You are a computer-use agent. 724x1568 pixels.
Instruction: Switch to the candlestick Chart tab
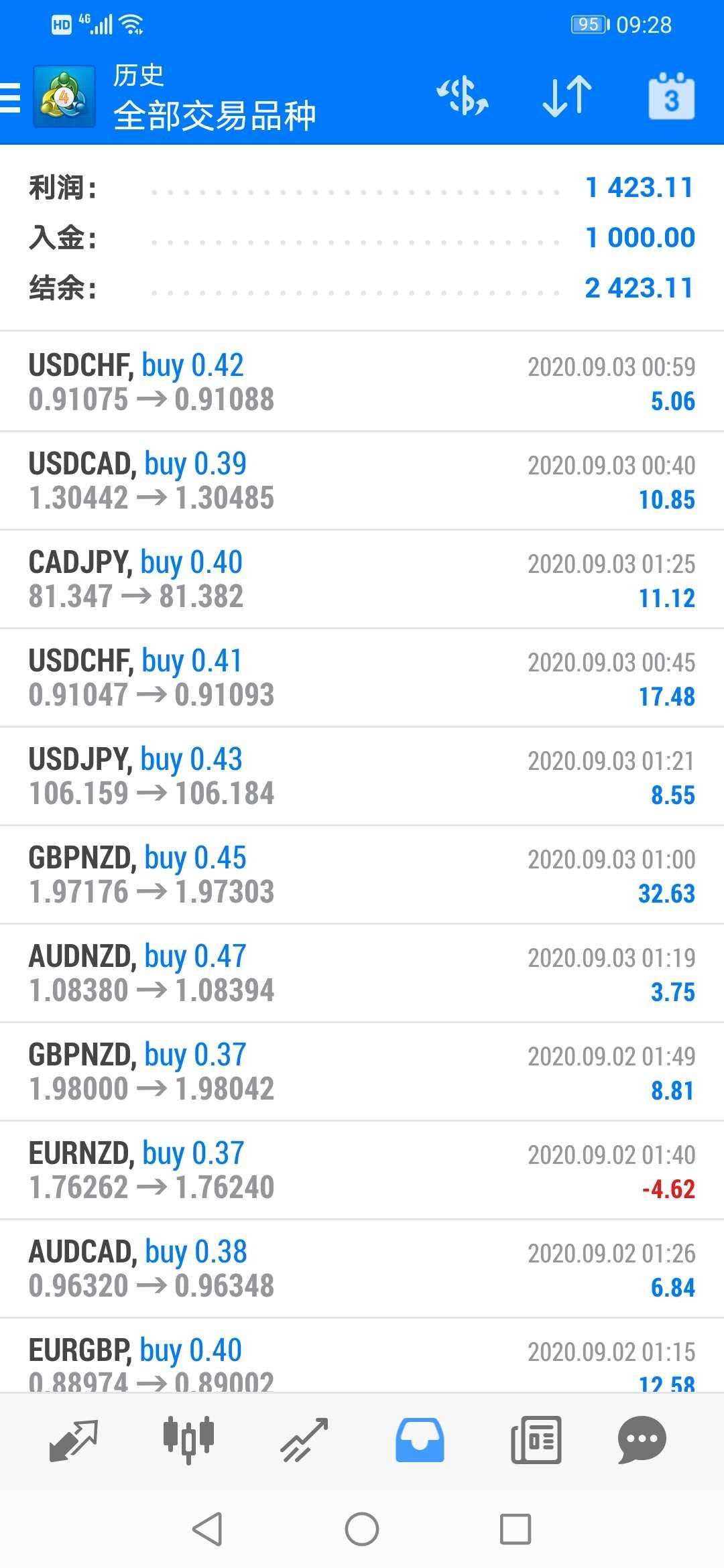point(188,1439)
